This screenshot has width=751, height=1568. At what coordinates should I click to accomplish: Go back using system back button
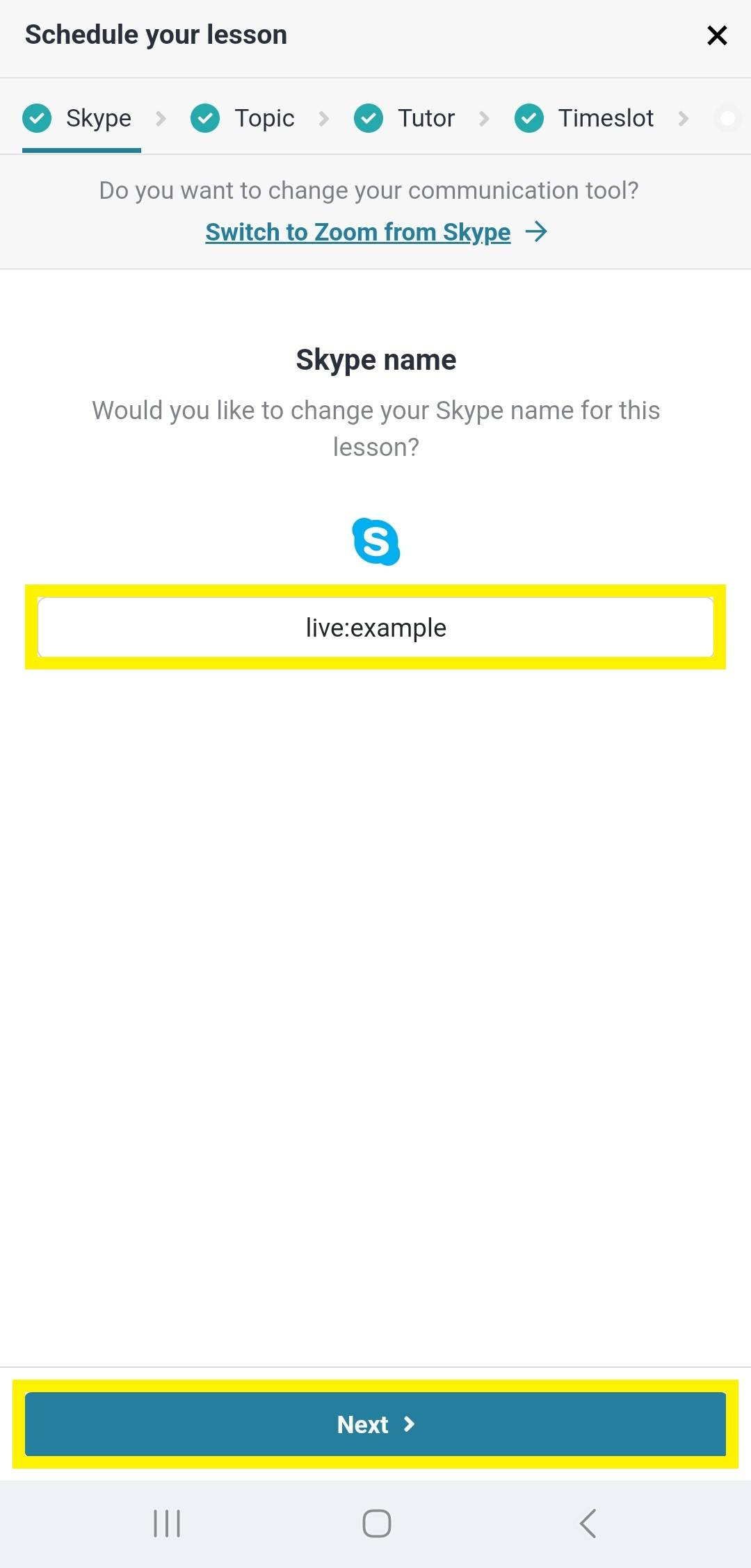coord(588,1523)
